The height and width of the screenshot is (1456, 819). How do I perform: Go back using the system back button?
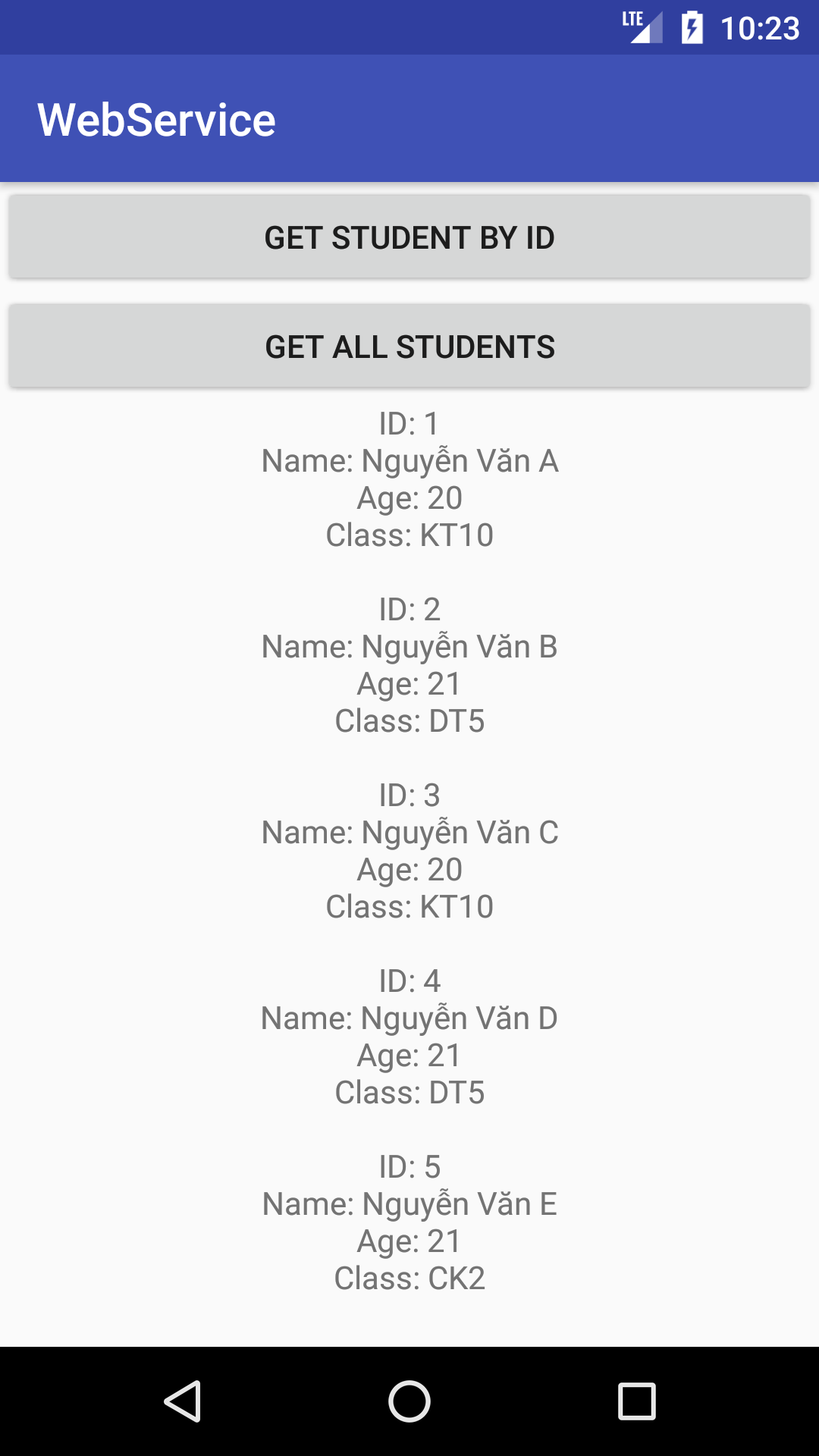(x=183, y=1401)
